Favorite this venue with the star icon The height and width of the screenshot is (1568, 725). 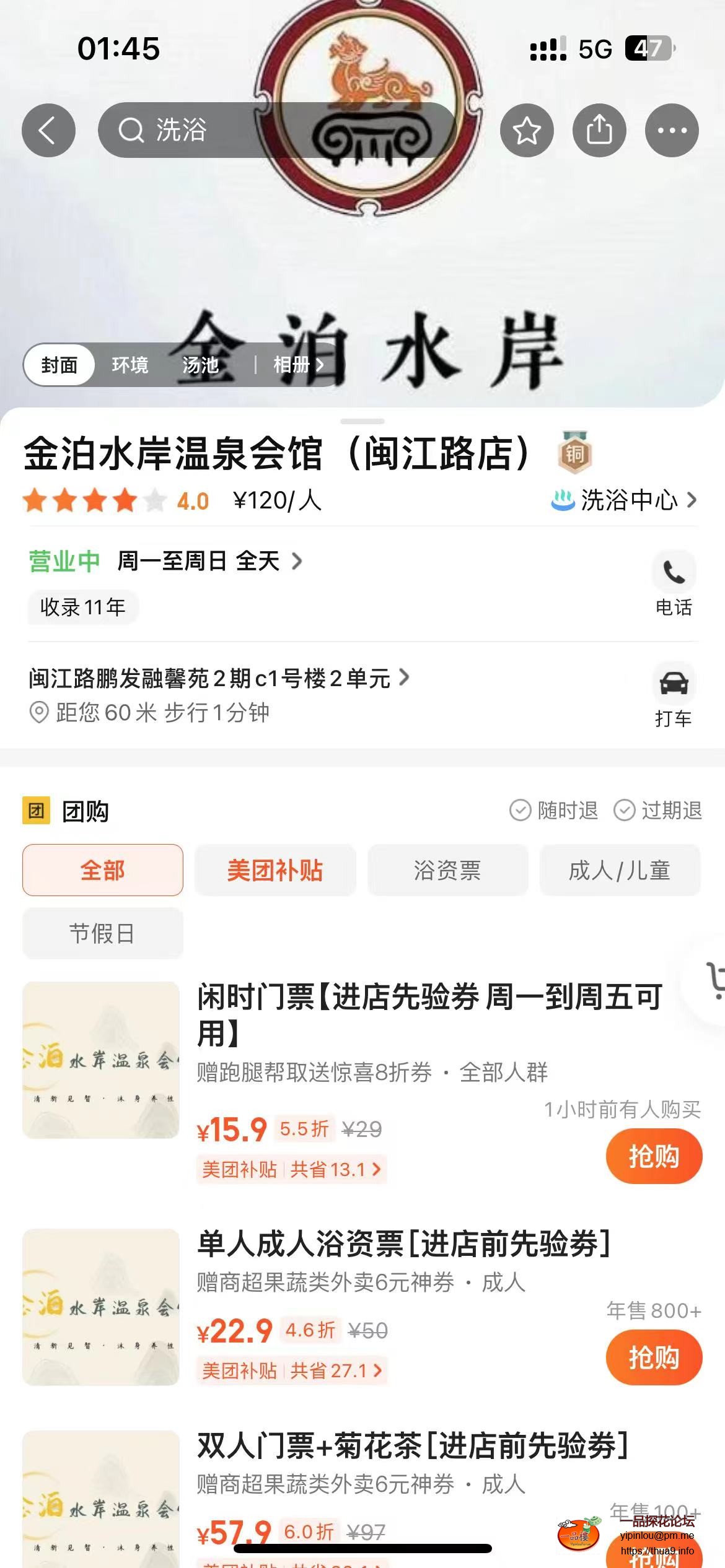(x=527, y=130)
